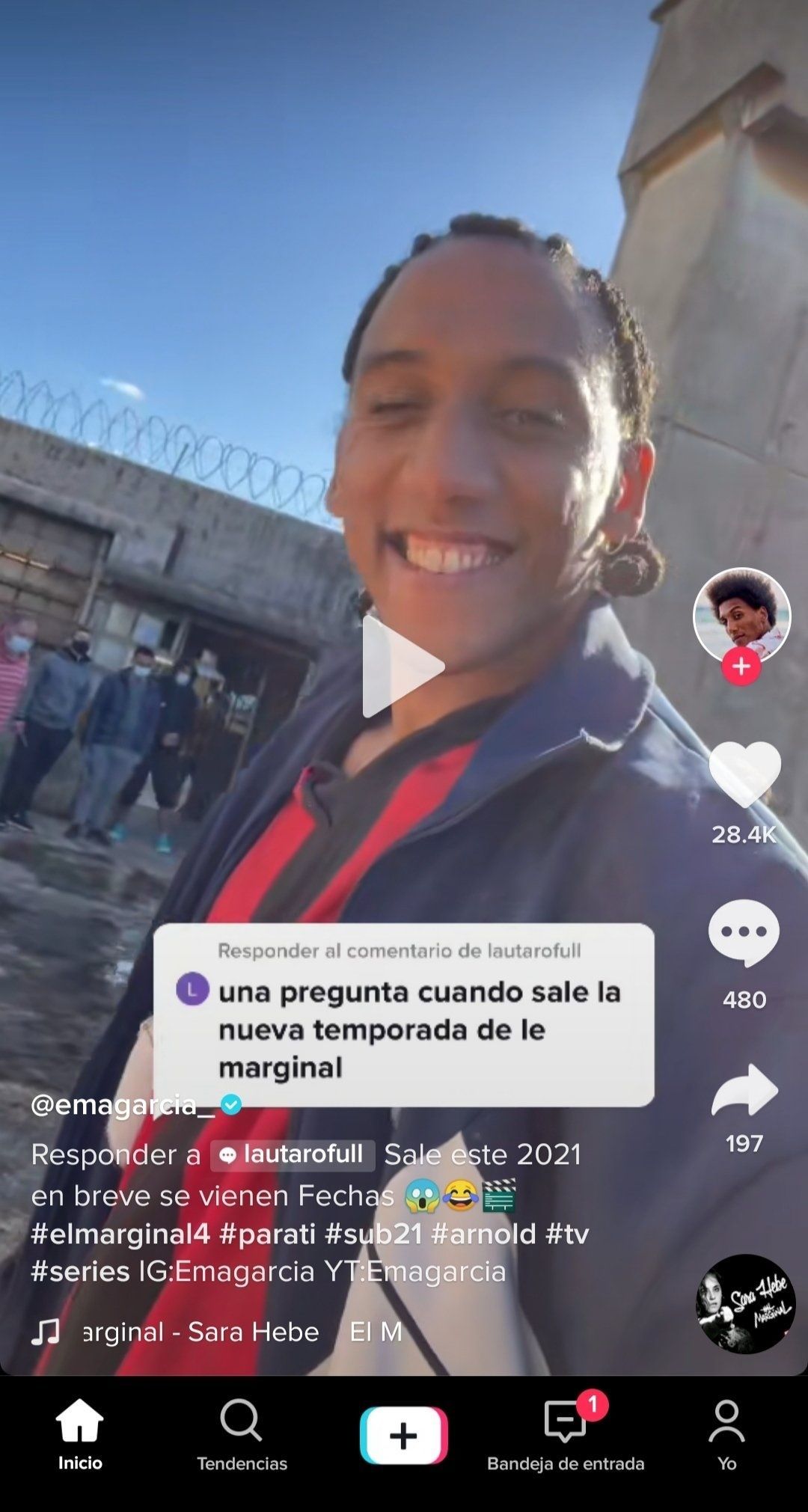Open the @emagarcia_ username
Image resolution: width=808 pixels, height=1512 pixels.
pos(123,1105)
